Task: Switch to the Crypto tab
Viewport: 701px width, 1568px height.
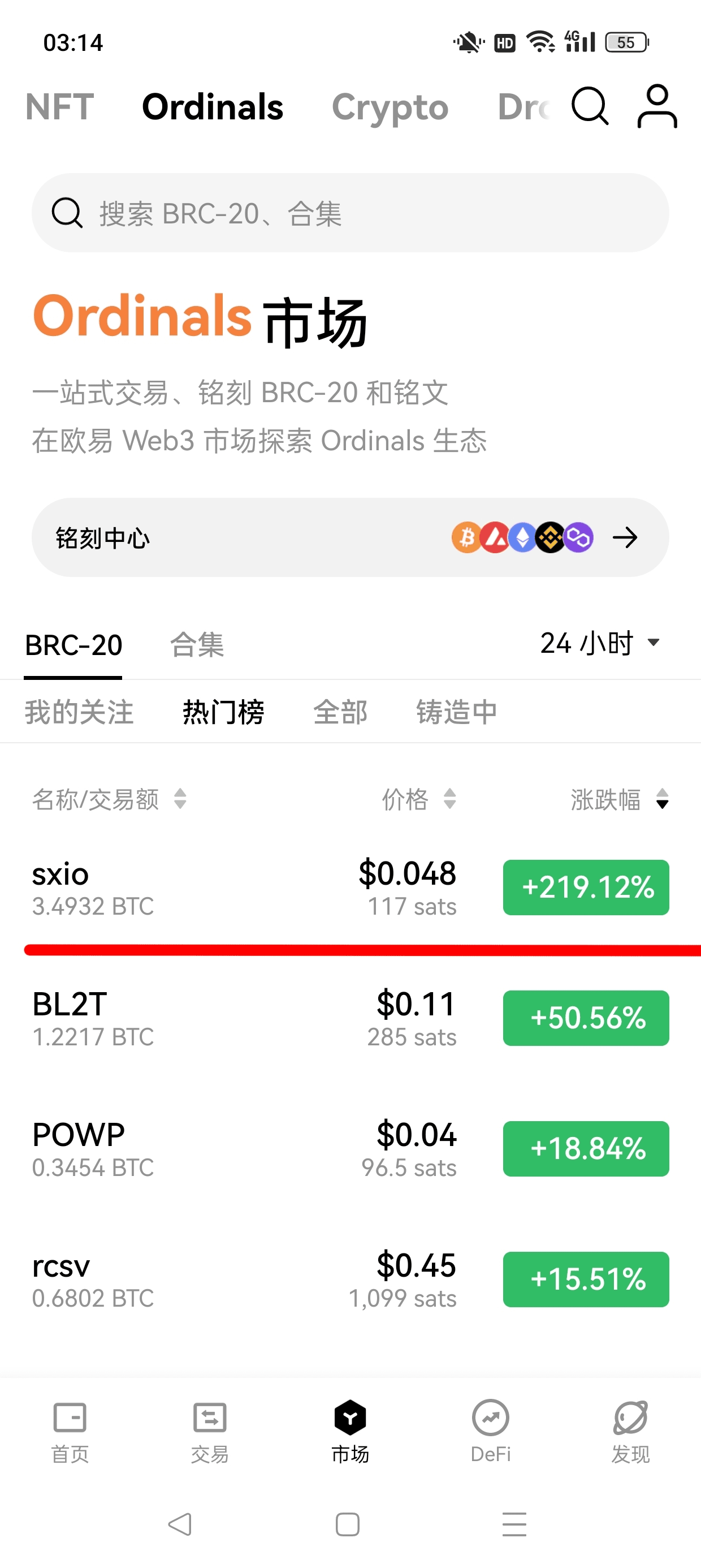Action: coord(390,107)
